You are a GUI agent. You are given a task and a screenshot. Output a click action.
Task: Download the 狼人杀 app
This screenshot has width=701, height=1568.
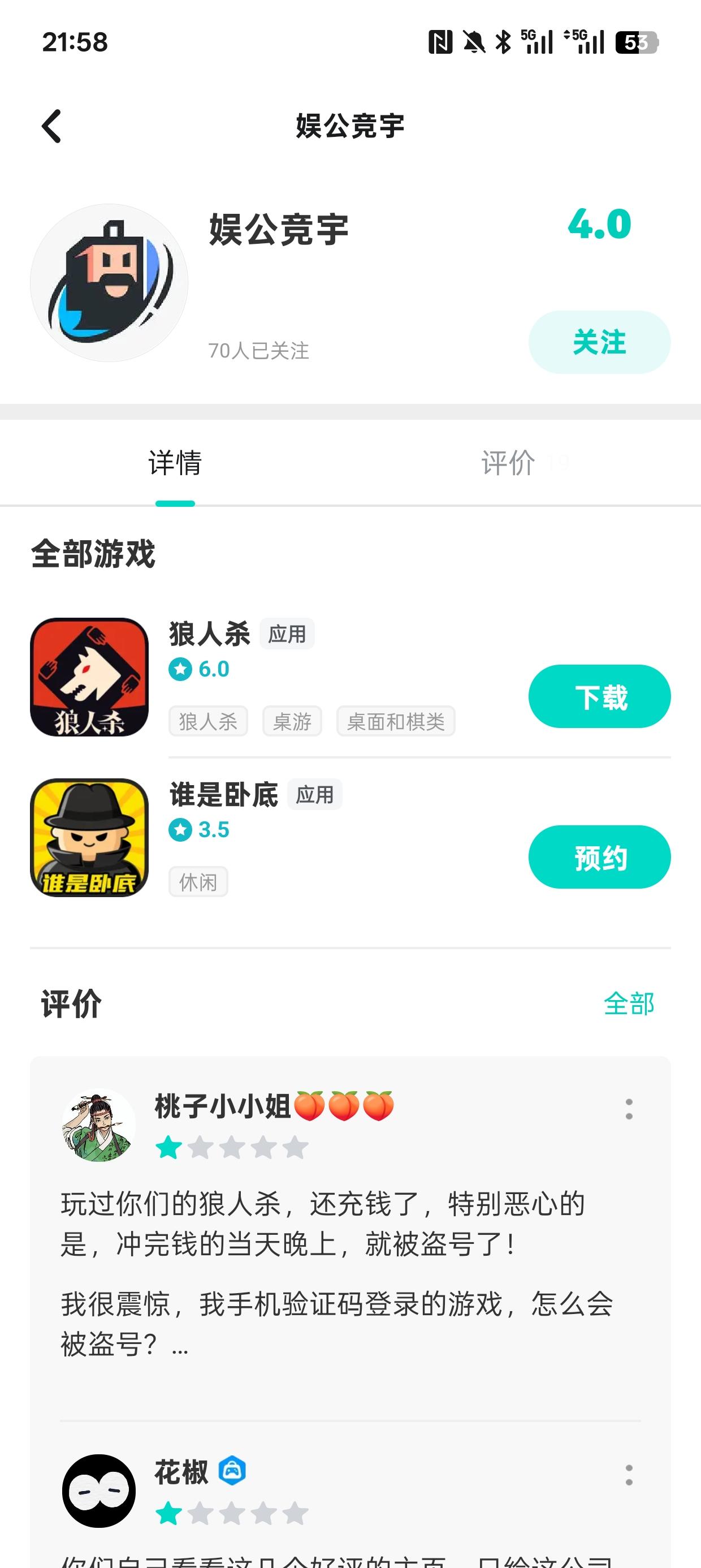[x=599, y=696]
